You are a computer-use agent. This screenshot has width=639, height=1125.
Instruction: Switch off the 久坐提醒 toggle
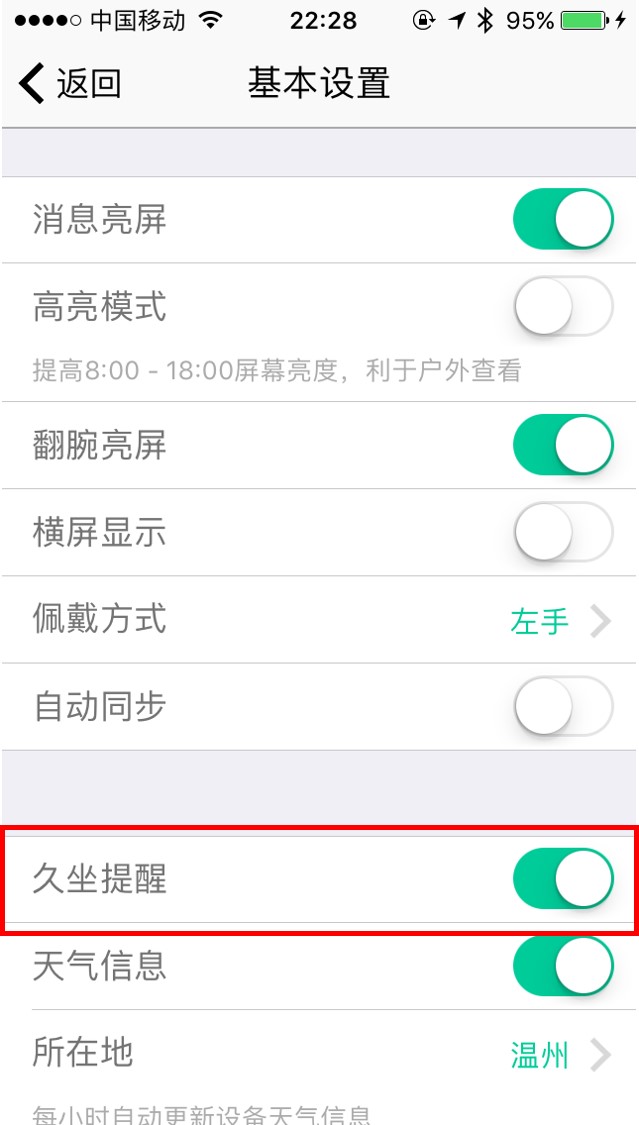pyautogui.click(x=562, y=880)
